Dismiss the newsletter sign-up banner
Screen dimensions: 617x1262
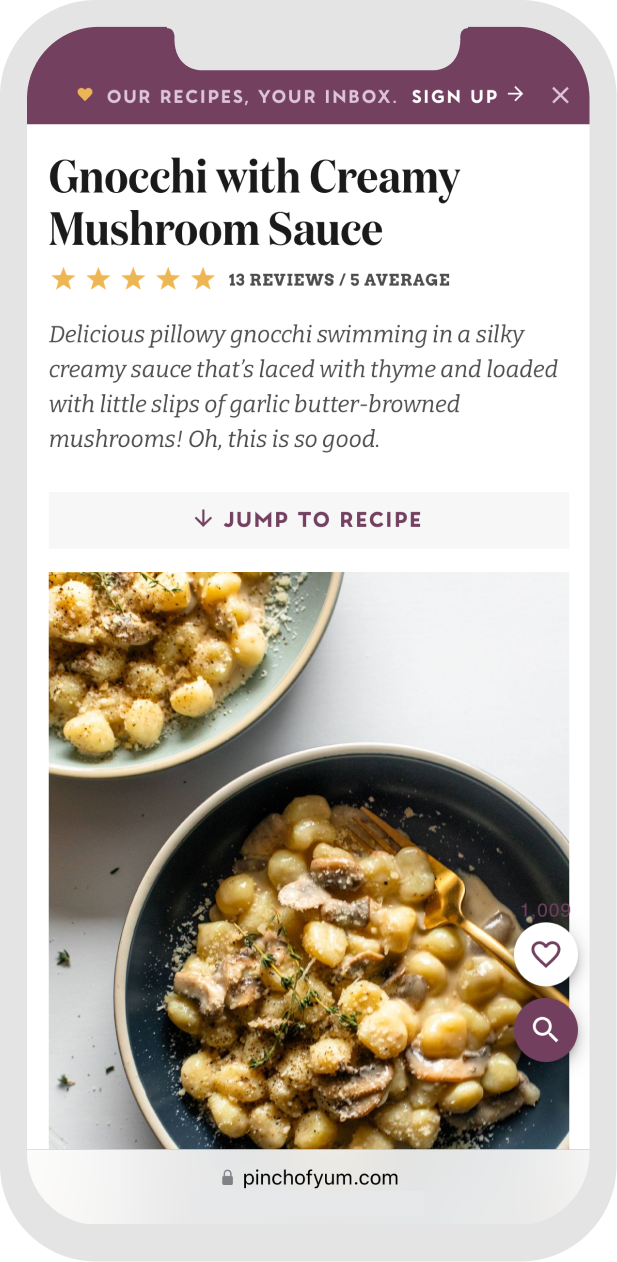560,96
